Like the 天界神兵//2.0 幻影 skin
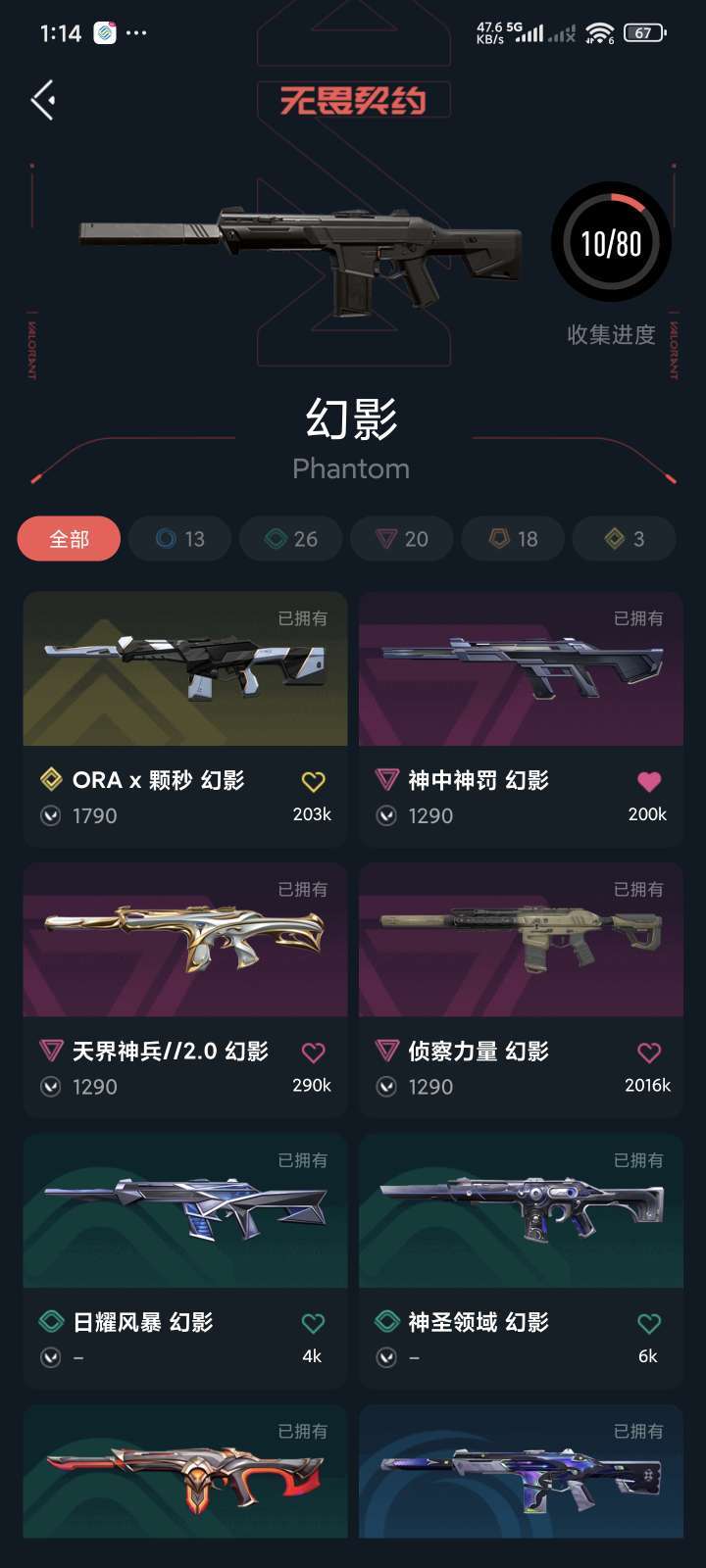 pyautogui.click(x=313, y=1053)
